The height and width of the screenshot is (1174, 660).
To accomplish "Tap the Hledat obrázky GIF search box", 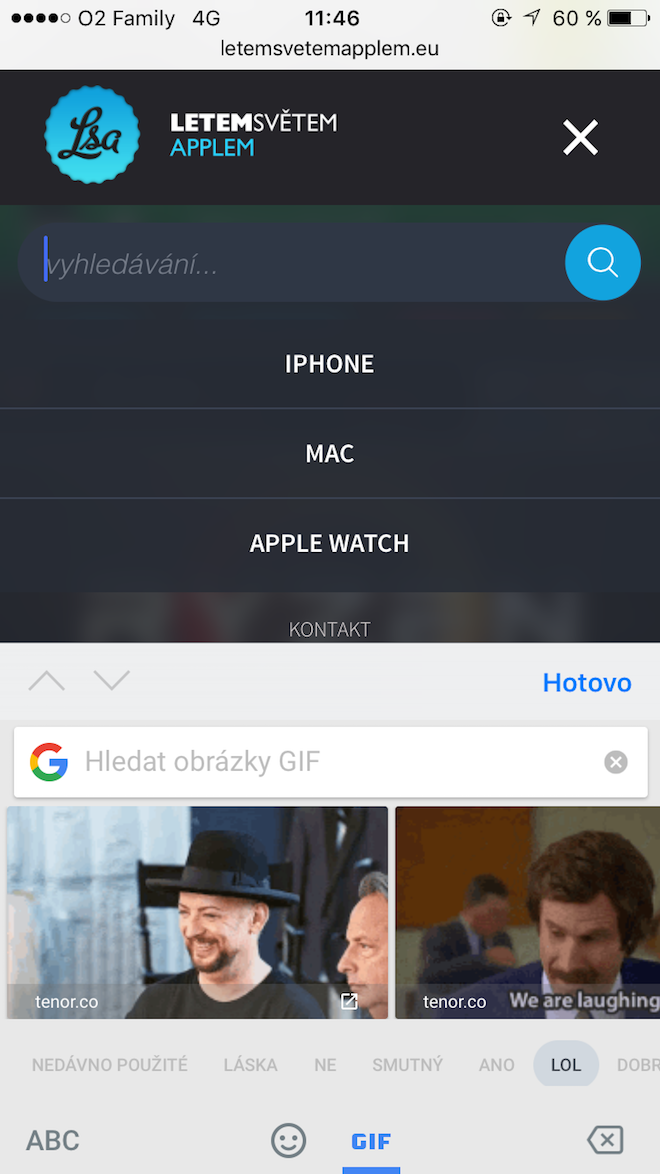I will pyautogui.click(x=330, y=762).
